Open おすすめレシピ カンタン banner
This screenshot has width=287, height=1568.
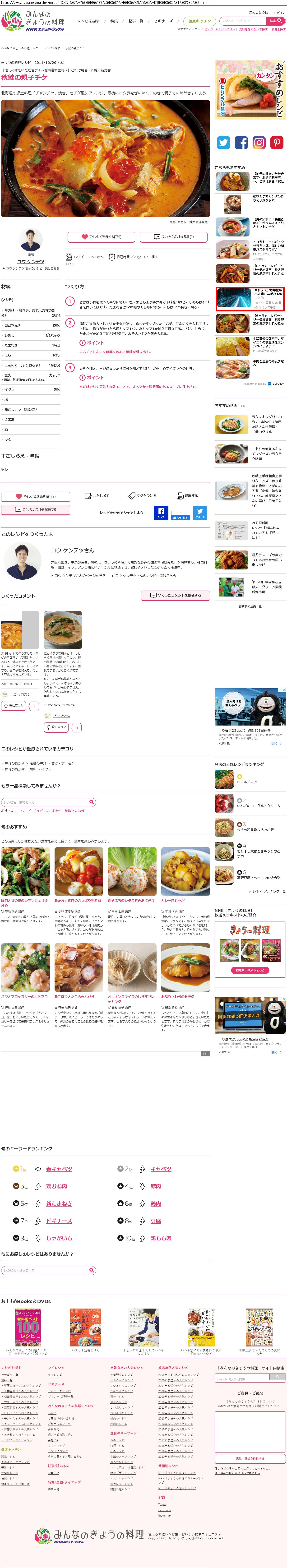click(250, 89)
